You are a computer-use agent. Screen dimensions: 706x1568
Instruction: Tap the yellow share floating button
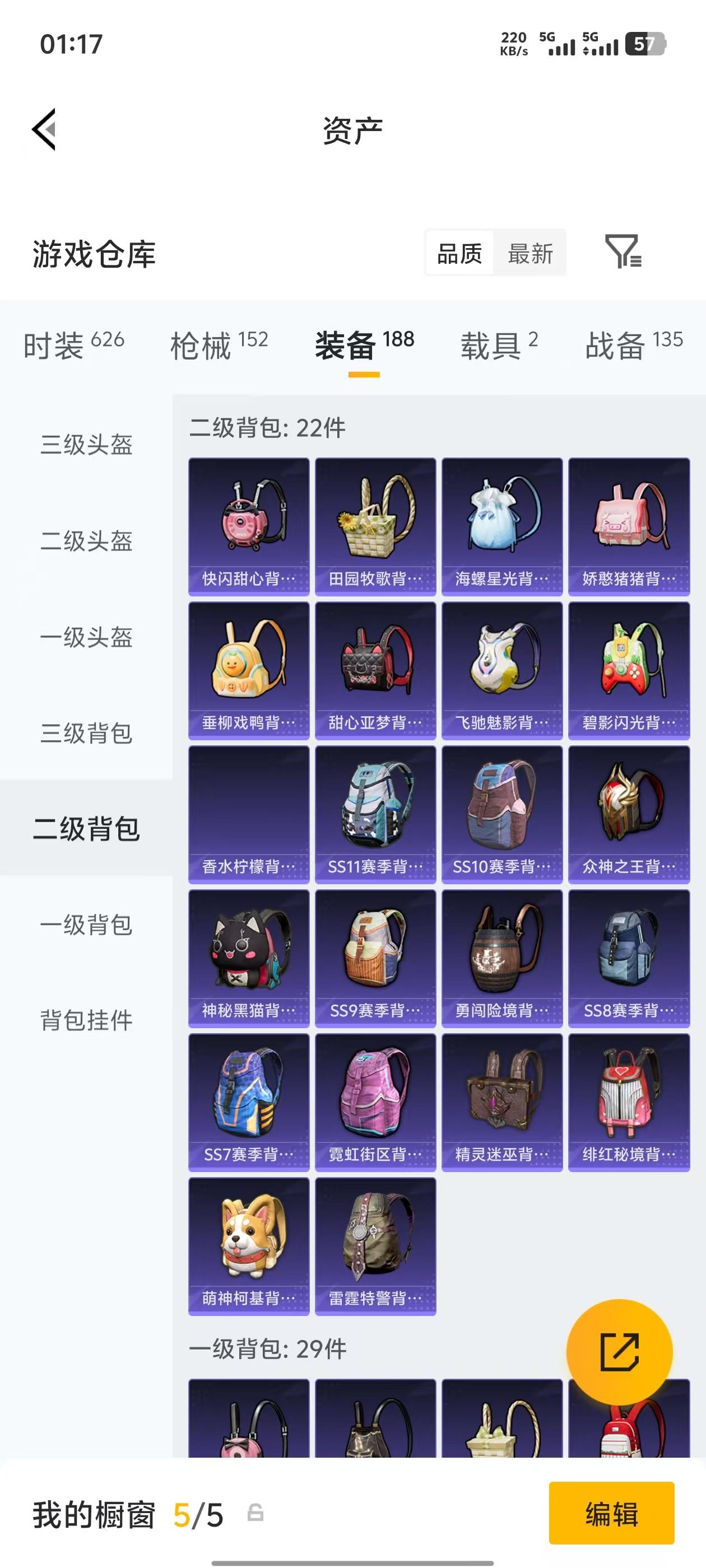pyautogui.click(x=620, y=1351)
